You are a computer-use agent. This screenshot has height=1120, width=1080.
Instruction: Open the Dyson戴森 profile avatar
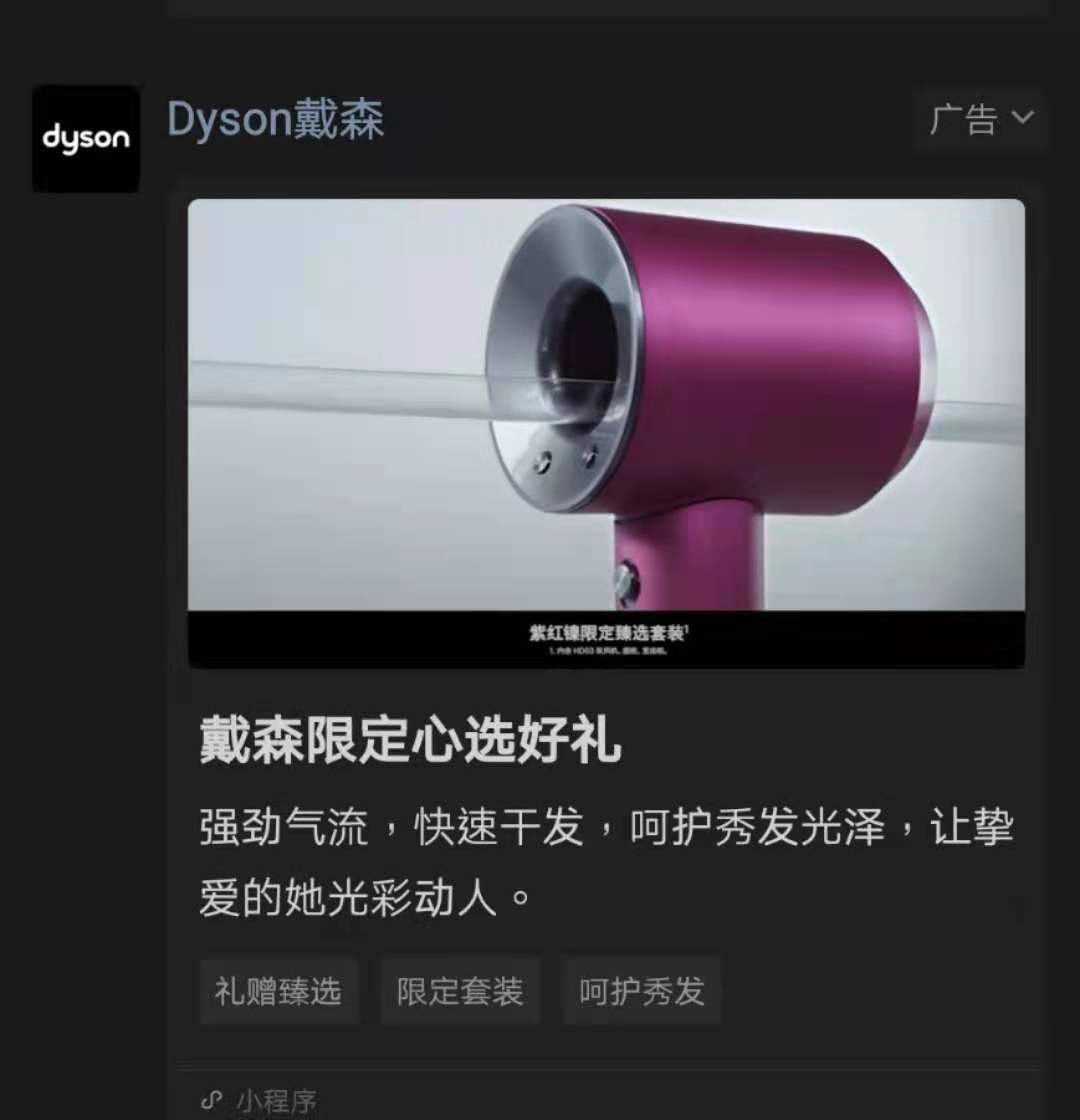pos(86,138)
